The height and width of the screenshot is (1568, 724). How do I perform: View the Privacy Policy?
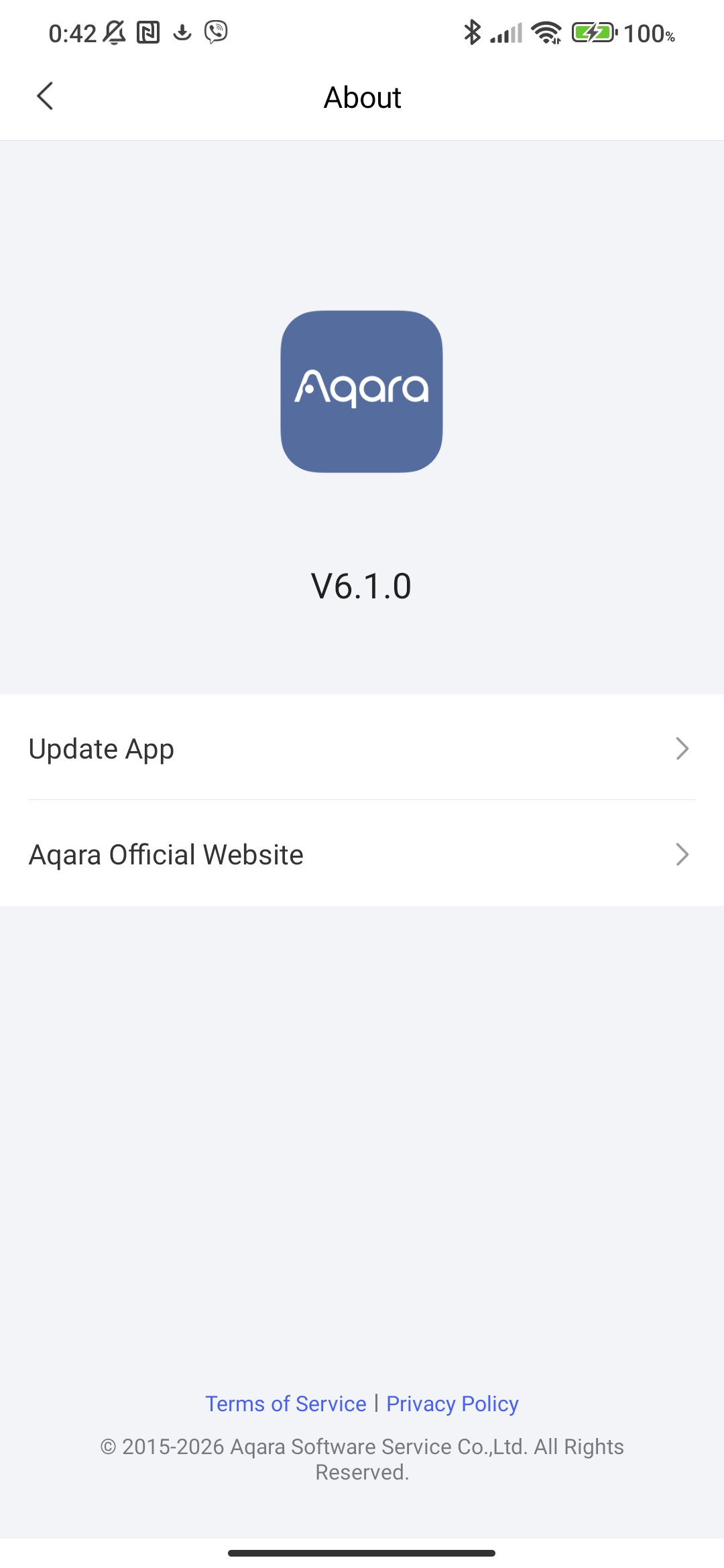(x=452, y=1403)
